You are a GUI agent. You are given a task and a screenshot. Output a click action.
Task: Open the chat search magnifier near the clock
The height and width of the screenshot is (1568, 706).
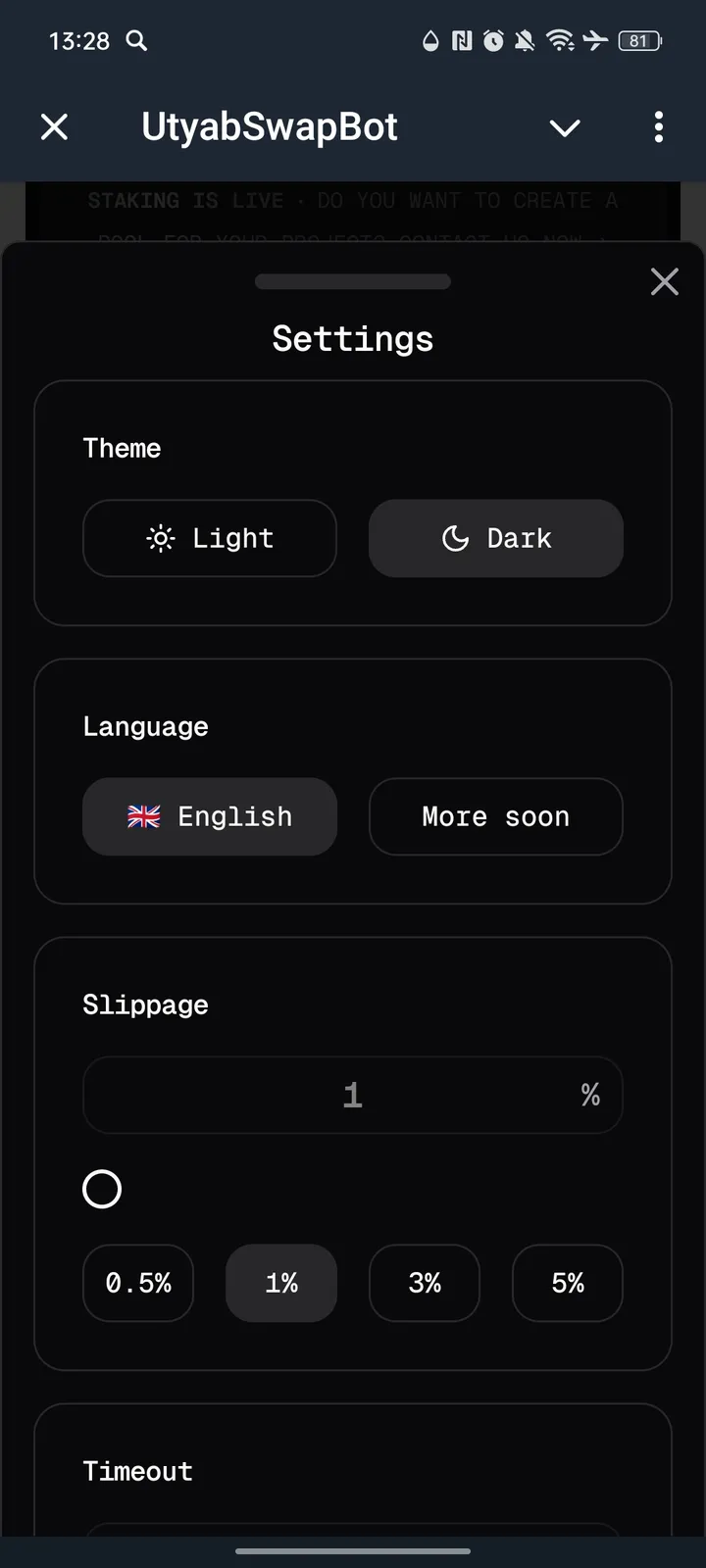coord(137,41)
